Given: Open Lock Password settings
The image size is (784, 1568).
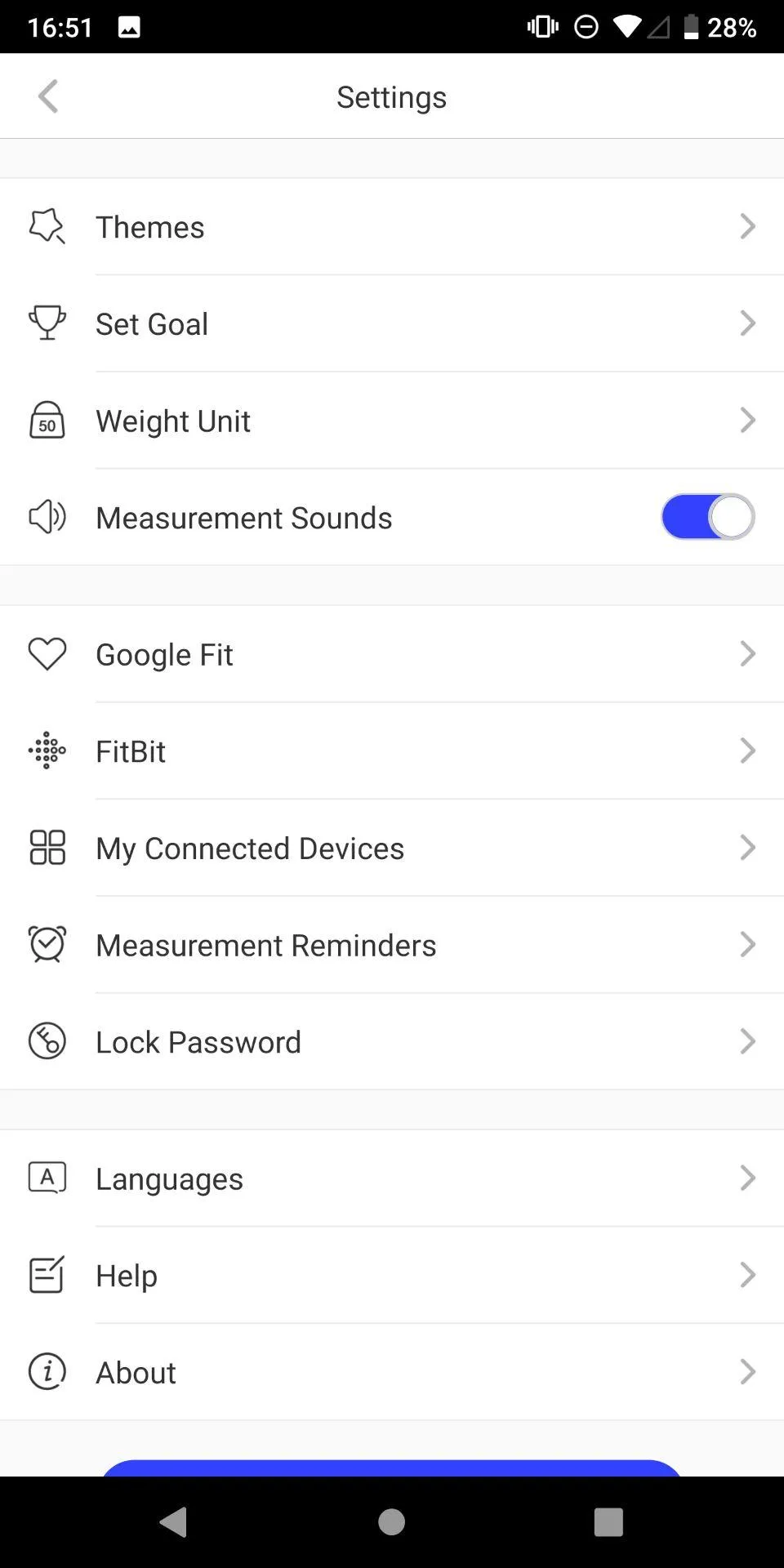Looking at the screenshot, I should point(392,1040).
